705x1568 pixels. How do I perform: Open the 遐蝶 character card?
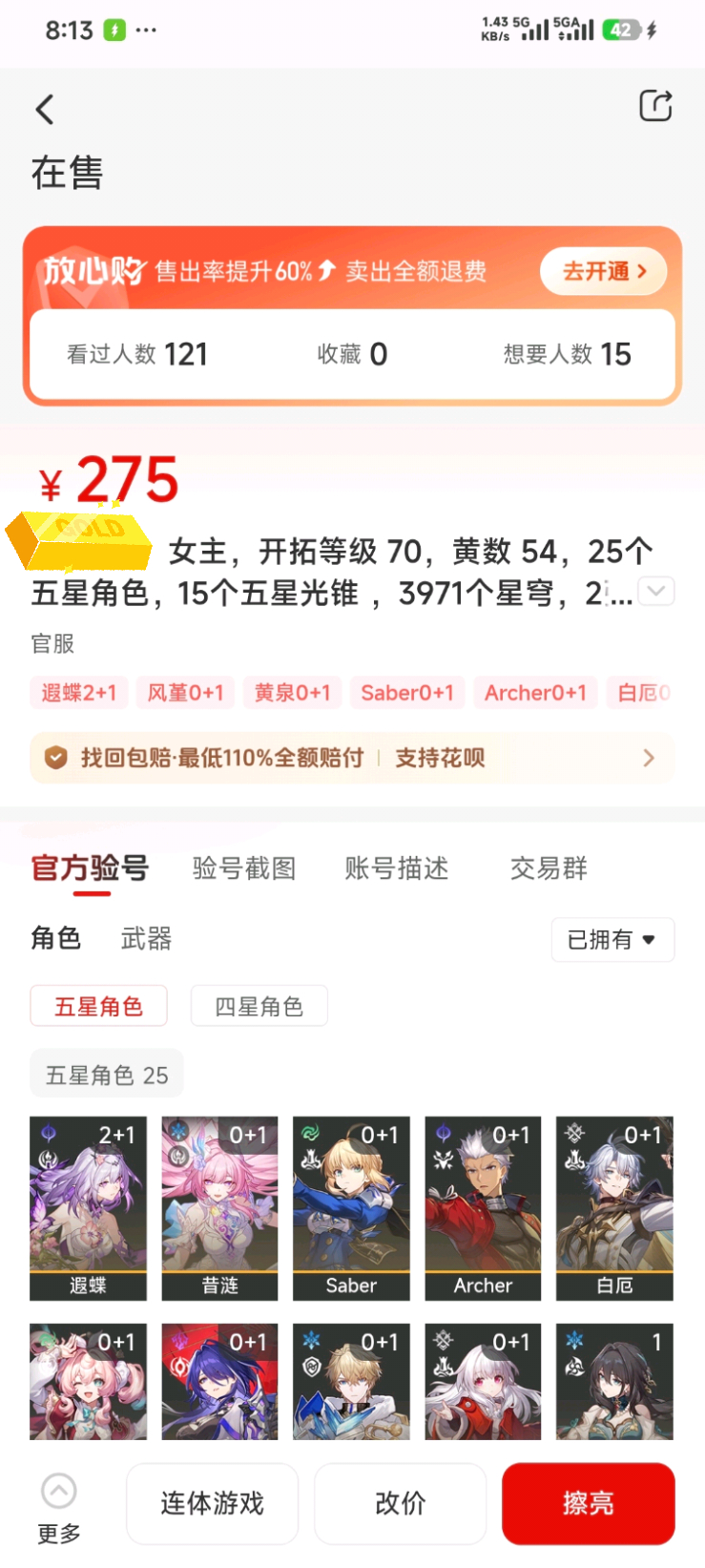point(89,1207)
